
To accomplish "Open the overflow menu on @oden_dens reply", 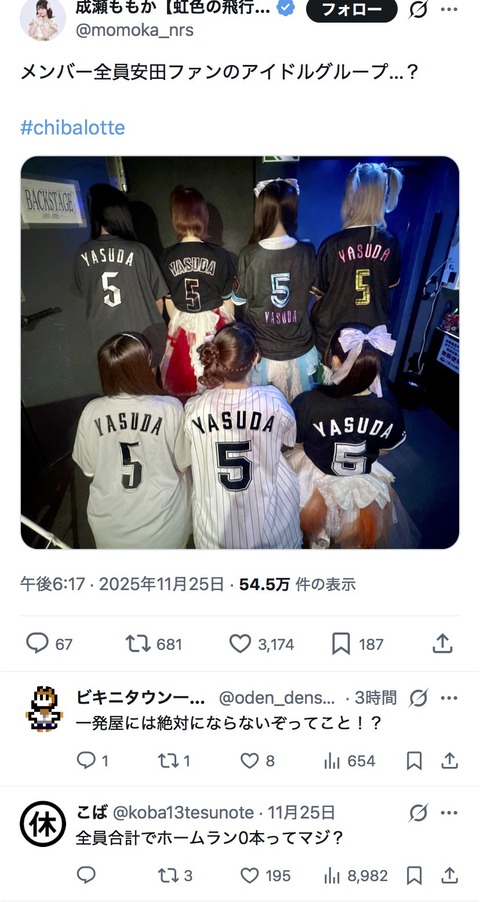I will click(x=449, y=698).
